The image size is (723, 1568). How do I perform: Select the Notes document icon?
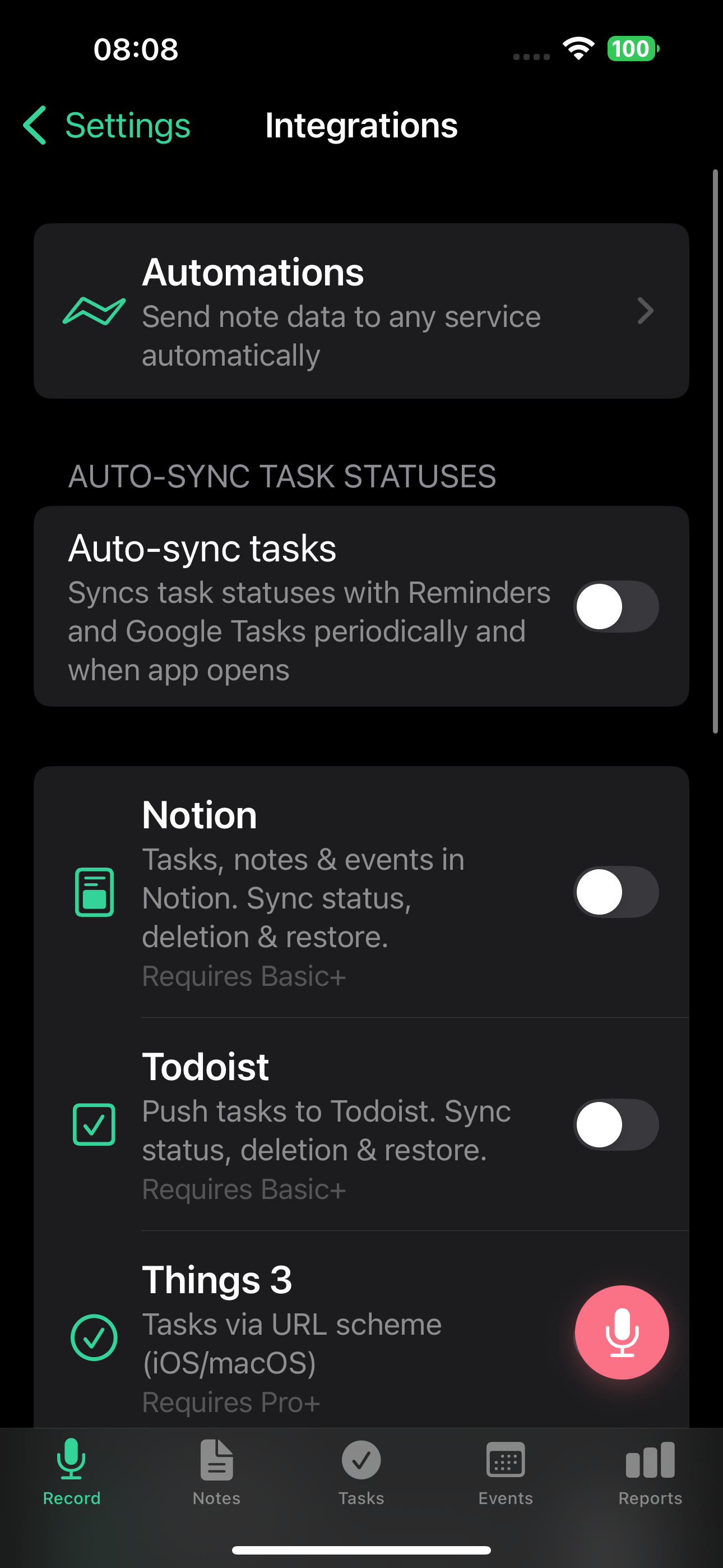click(x=216, y=1459)
